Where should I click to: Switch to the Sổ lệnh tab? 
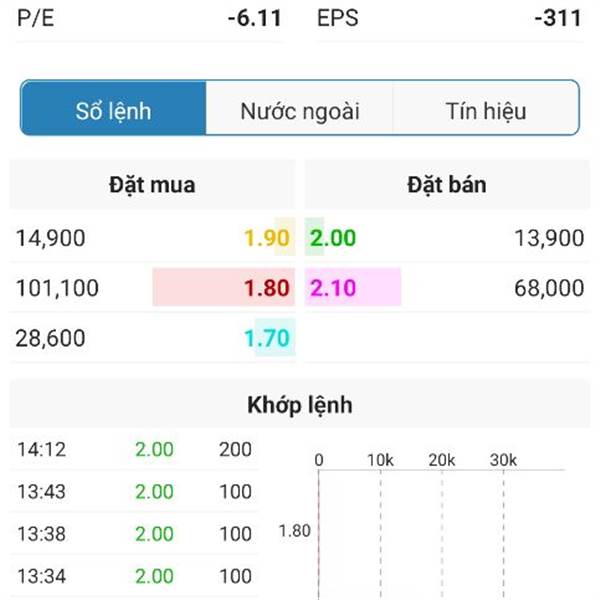(x=114, y=109)
